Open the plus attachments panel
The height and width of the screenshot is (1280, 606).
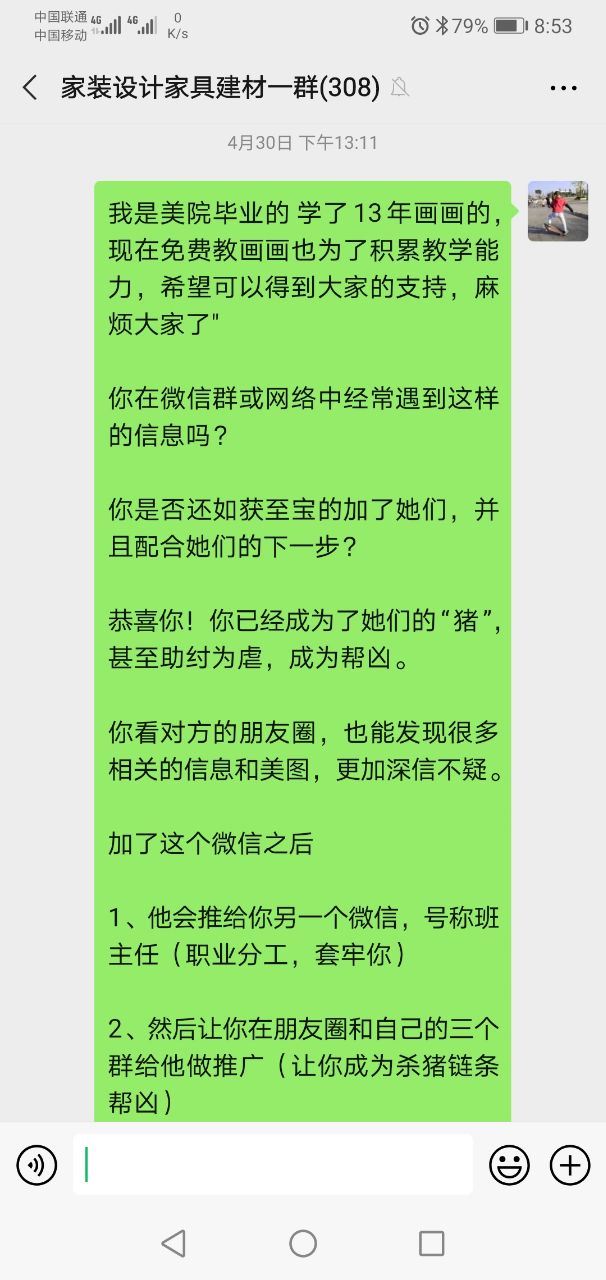[570, 1165]
